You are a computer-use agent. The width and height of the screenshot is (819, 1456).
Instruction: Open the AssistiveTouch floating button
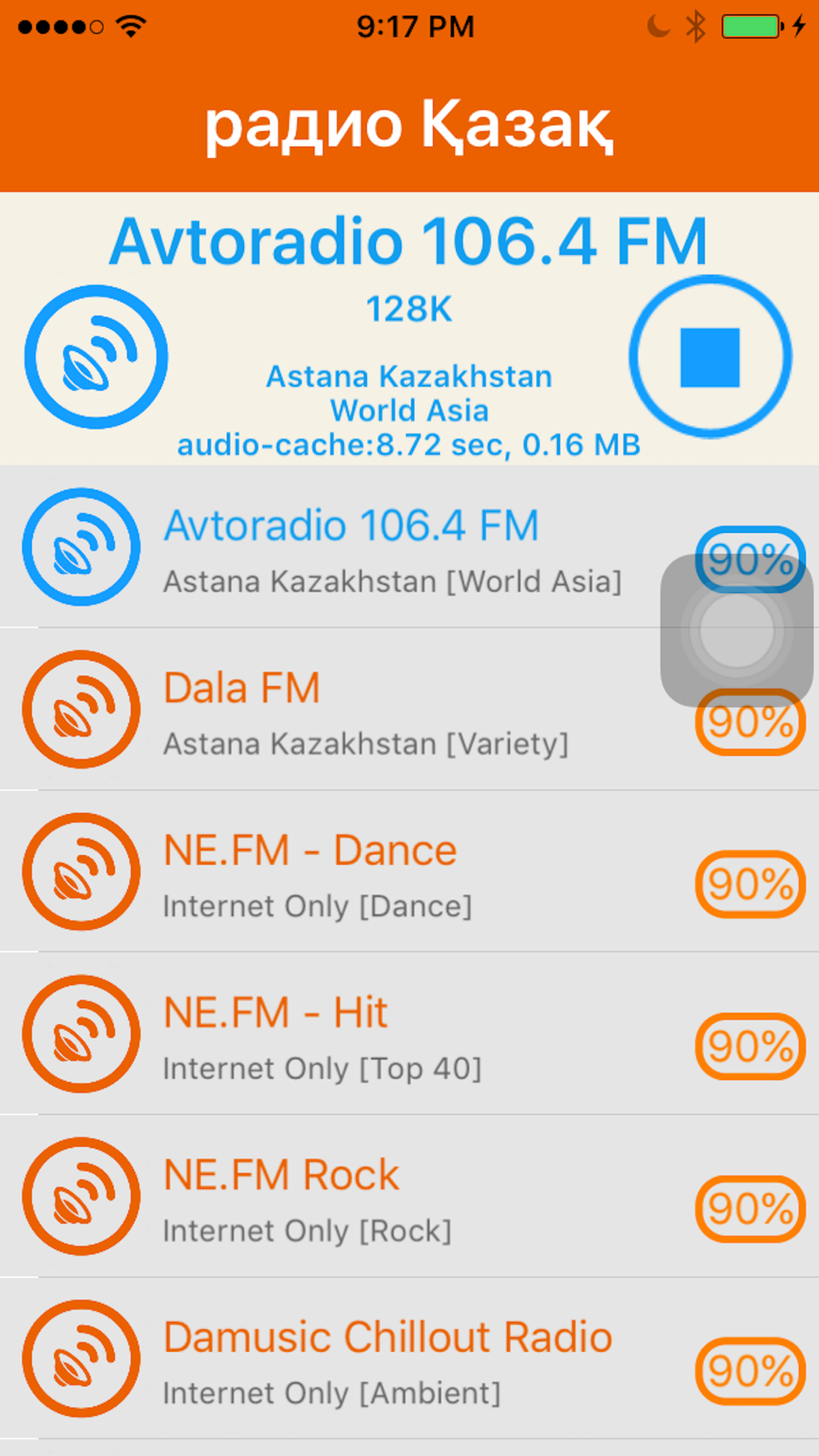point(737,631)
